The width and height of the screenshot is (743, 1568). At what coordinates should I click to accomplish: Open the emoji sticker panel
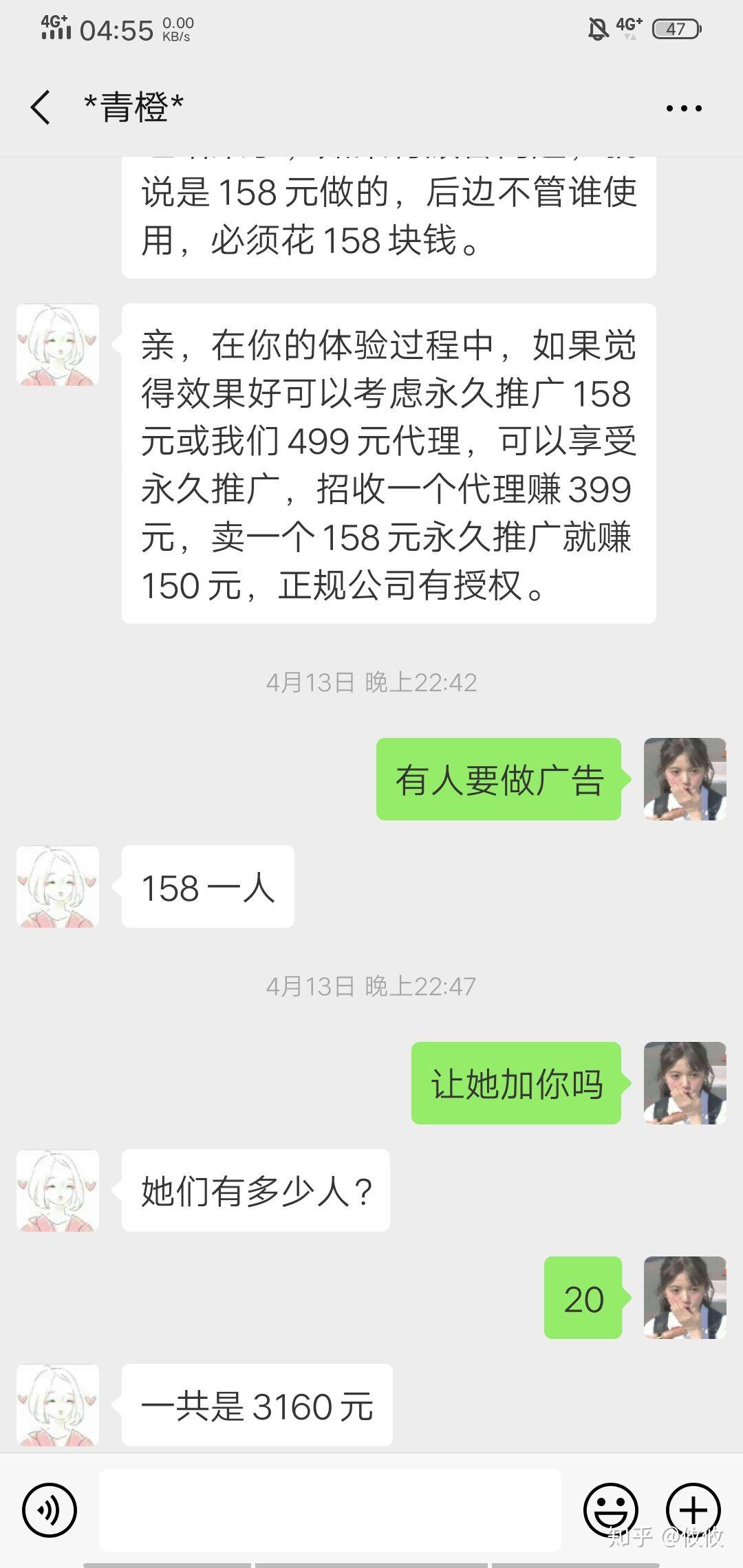coord(610,1511)
